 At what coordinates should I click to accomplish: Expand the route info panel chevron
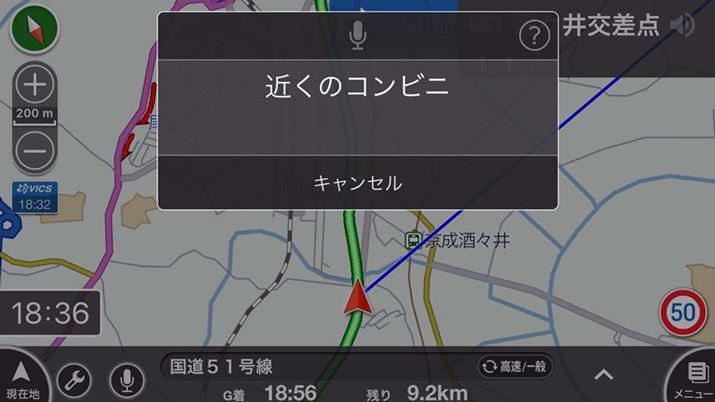(x=603, y=375)
